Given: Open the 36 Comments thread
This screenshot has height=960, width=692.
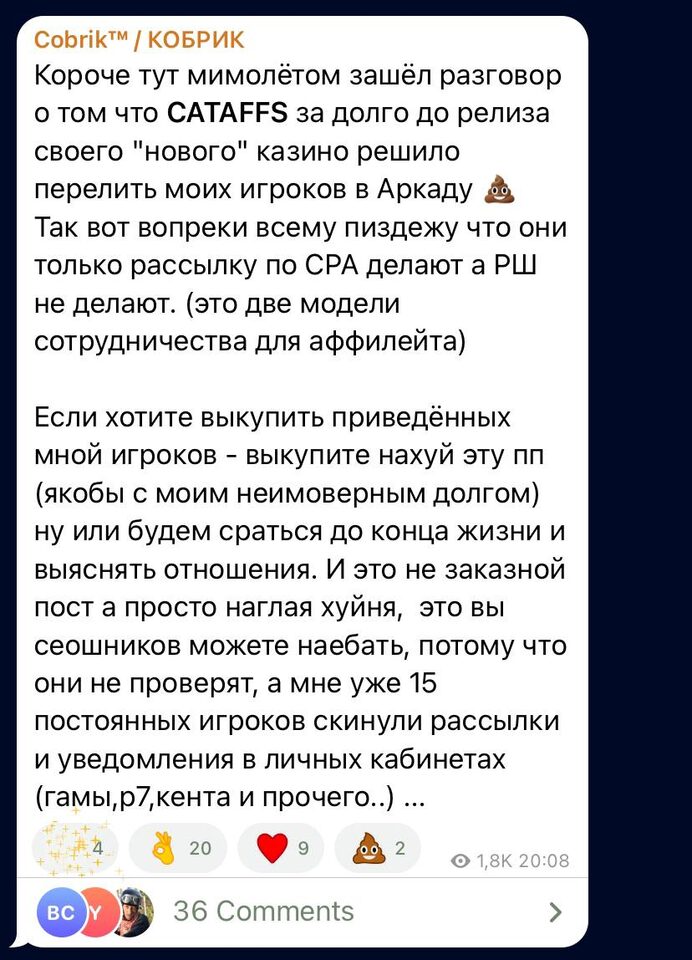Looking at the screenshot, I should pyautogui.click(x=264, y=911).
